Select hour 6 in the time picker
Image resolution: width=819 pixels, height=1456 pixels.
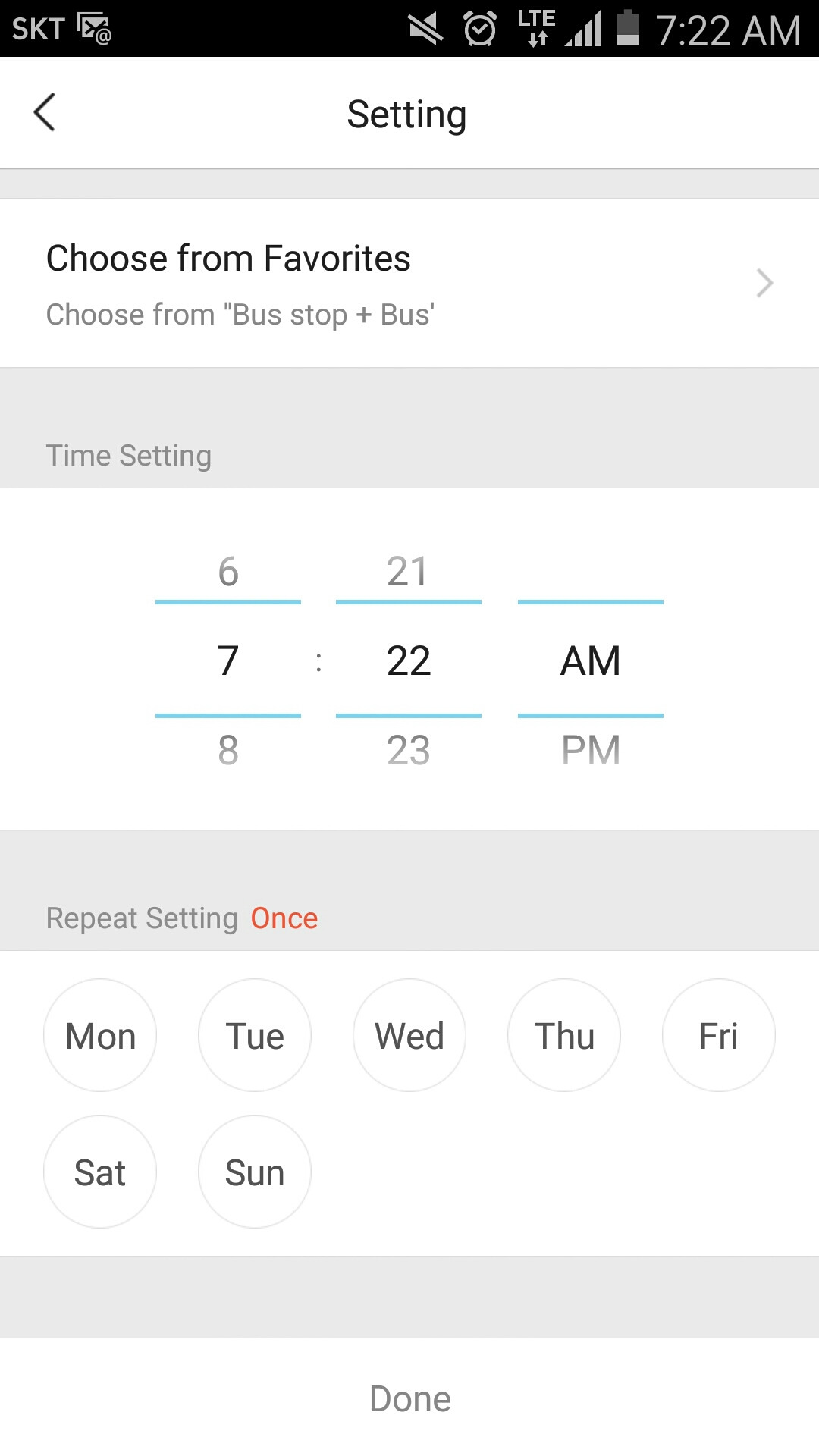click(x=228, y=571)
